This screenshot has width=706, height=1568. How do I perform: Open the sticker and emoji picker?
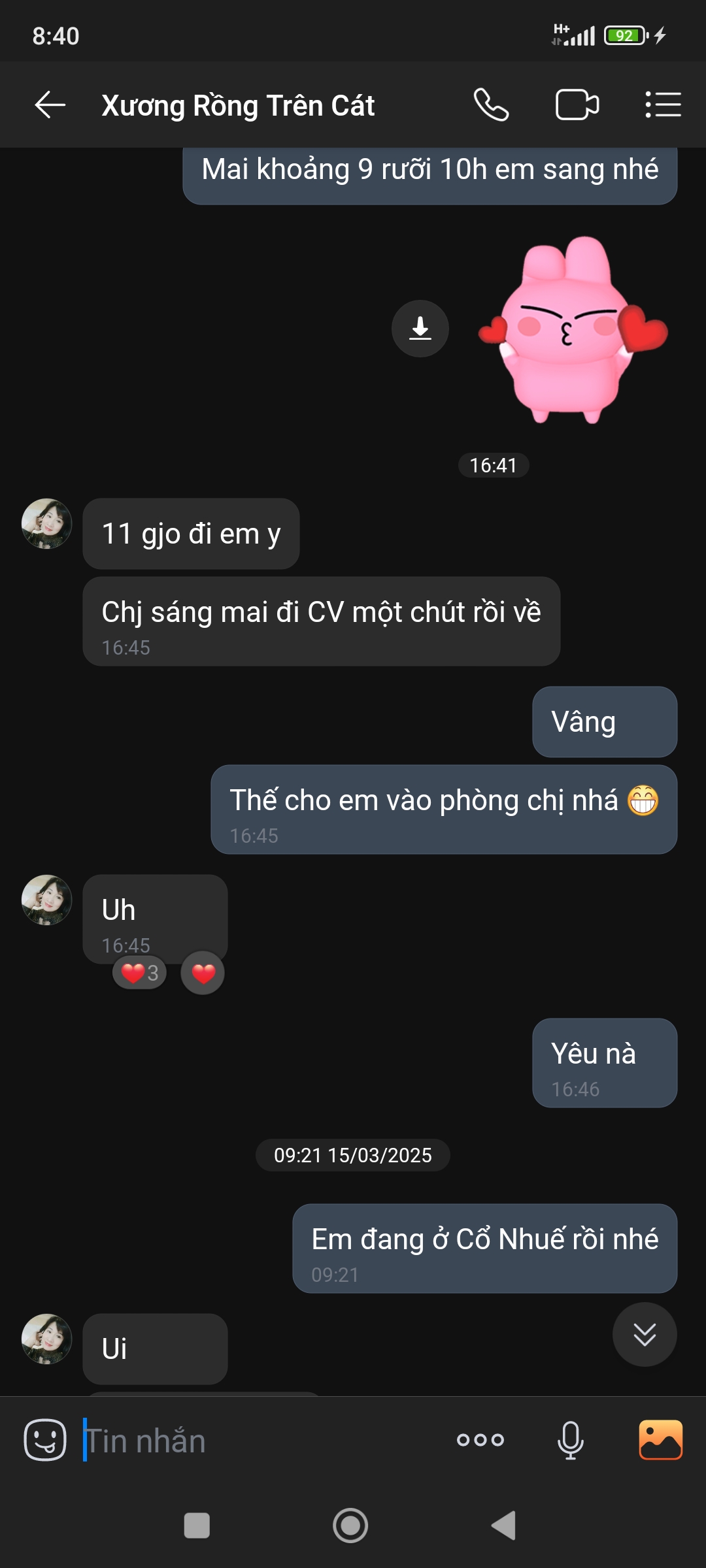45,1440
